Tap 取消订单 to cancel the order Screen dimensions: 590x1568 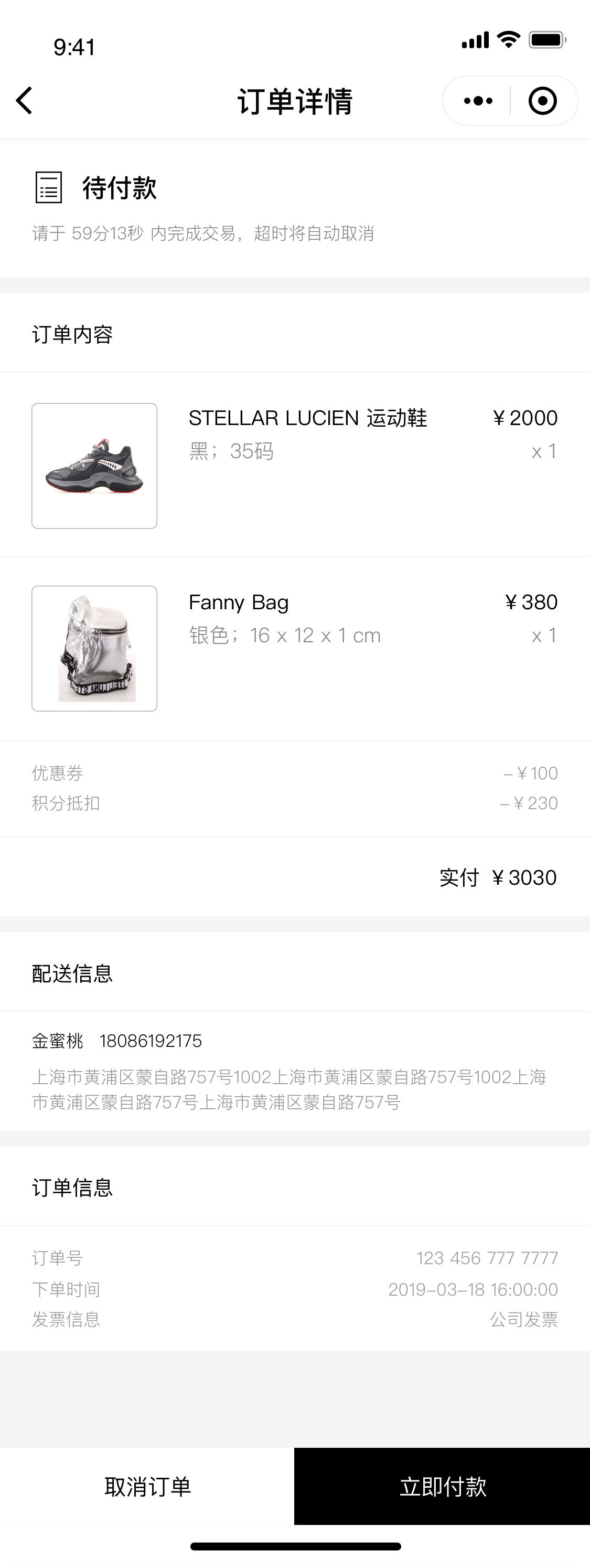147,1487
